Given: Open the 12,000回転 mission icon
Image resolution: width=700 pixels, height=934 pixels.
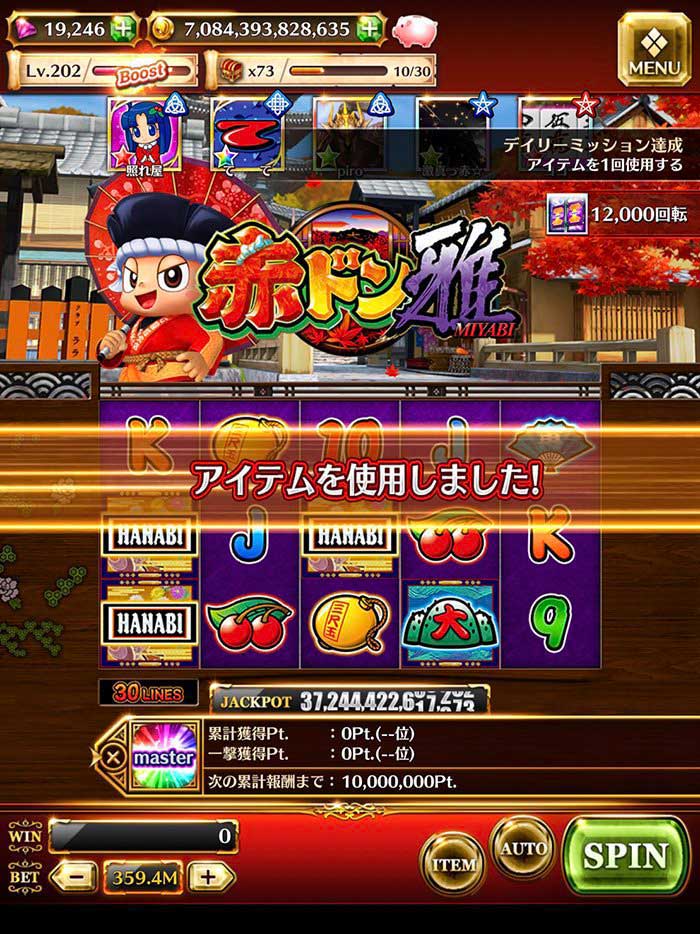Looking at the screenshot, I should pos(561,213).
